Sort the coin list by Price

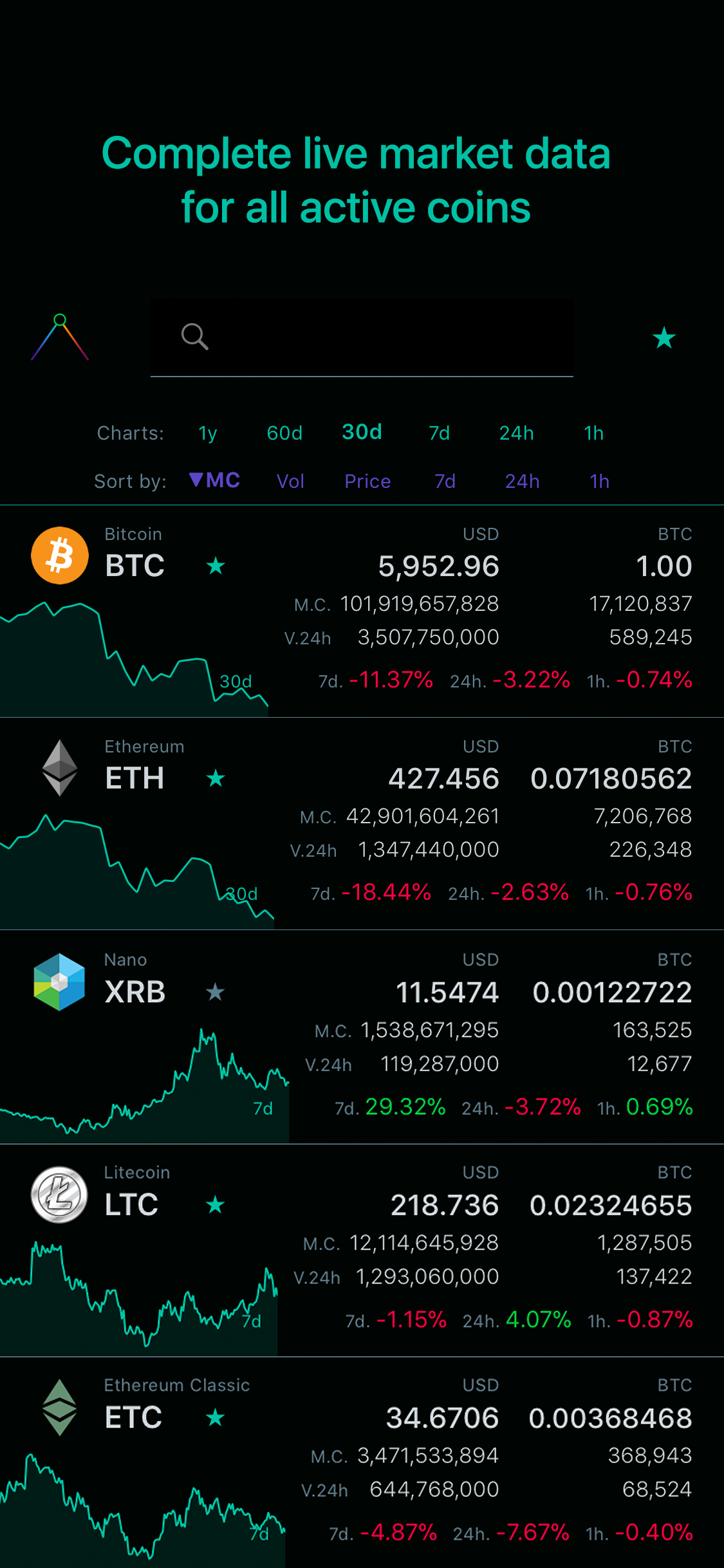[367, 481]
